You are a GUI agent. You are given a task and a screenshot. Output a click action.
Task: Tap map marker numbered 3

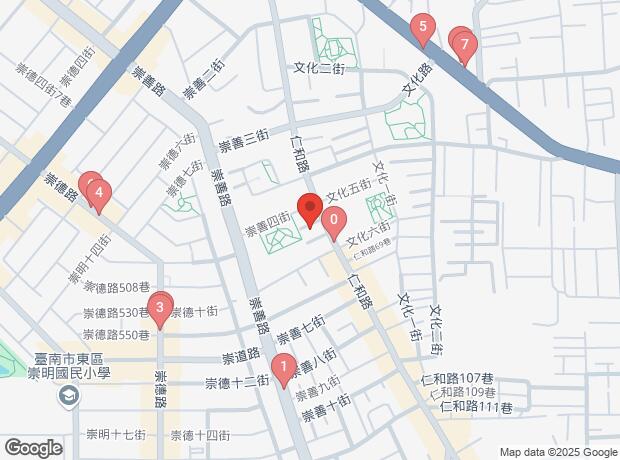[x=159, y=304]
